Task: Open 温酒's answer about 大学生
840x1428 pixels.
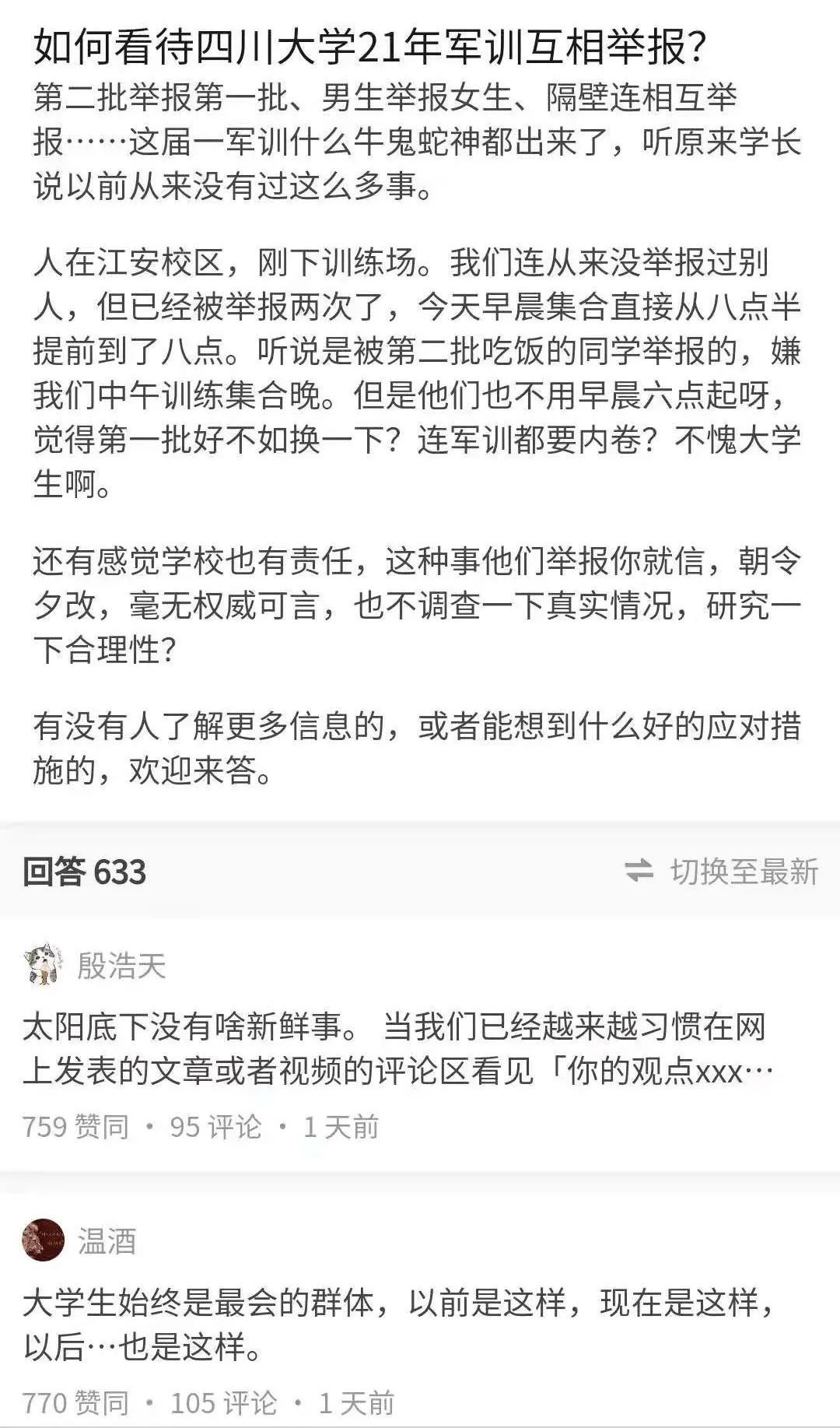Action: [397, 1324]
